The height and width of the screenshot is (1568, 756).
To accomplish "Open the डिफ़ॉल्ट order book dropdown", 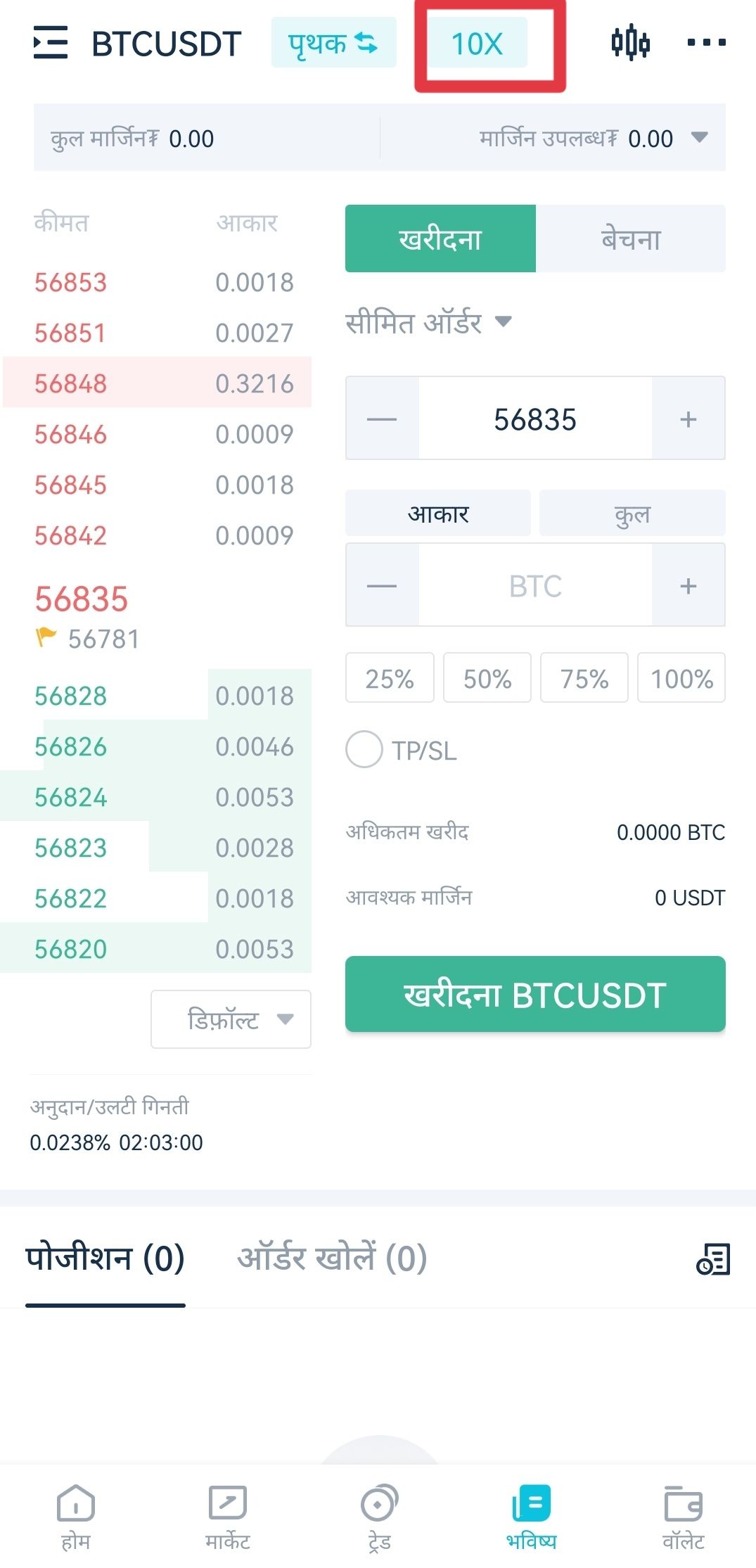I will click(231, 1019).
